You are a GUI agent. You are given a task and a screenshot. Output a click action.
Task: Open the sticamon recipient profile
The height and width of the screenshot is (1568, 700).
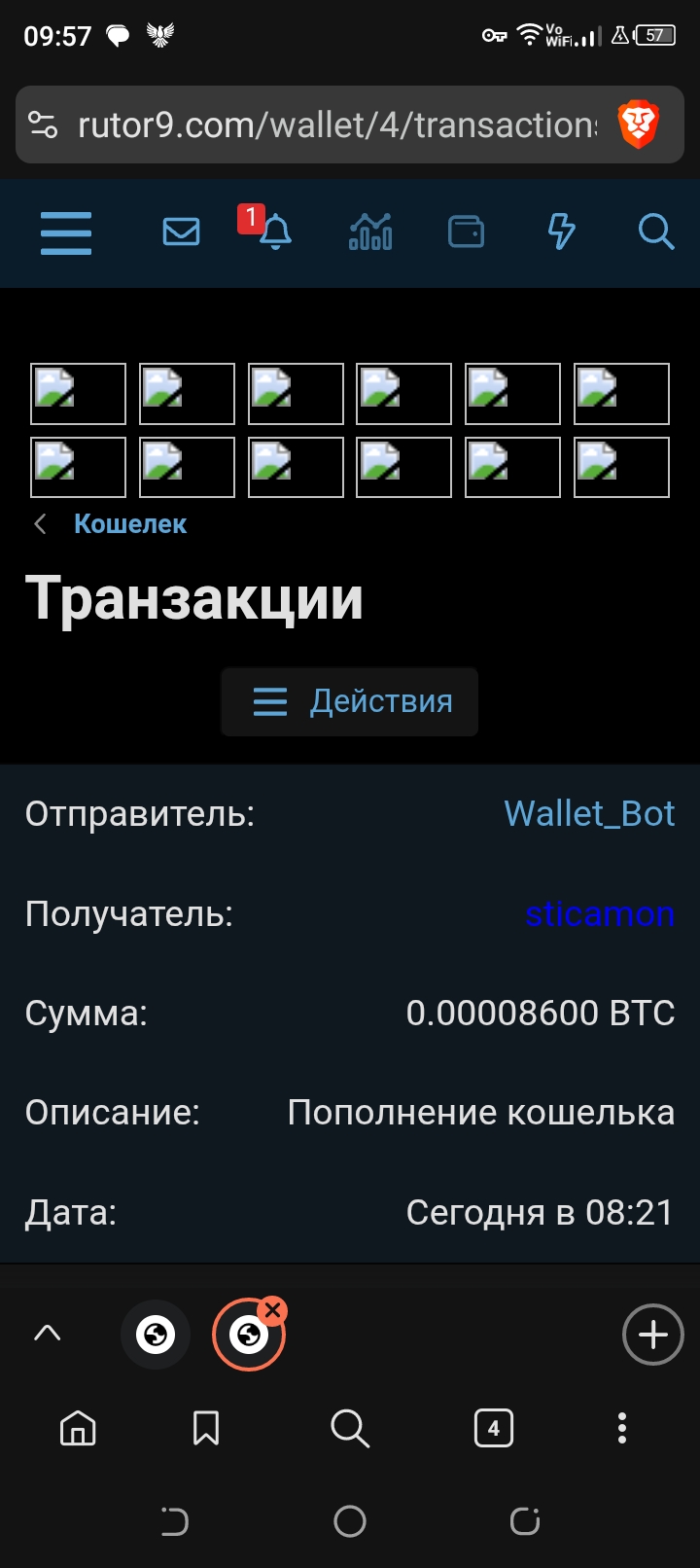point(601,912)
